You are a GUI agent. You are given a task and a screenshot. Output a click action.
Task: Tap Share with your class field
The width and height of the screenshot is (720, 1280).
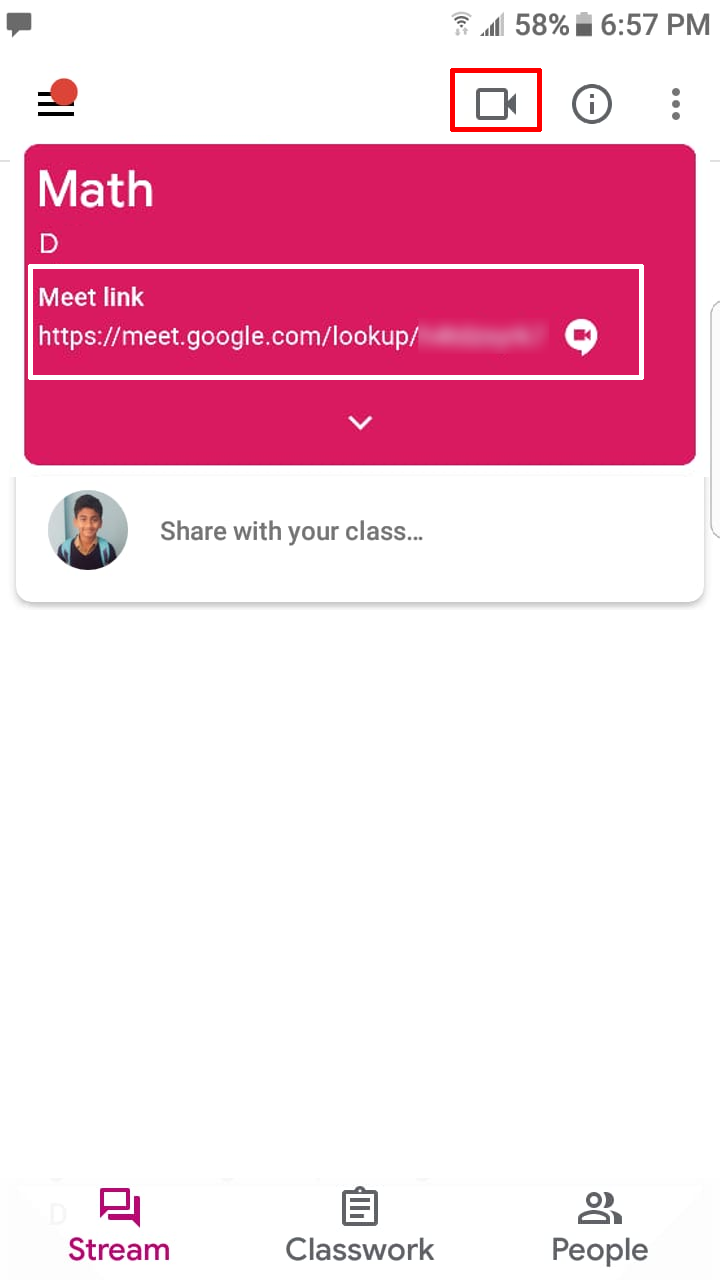(x=292, y=531)
